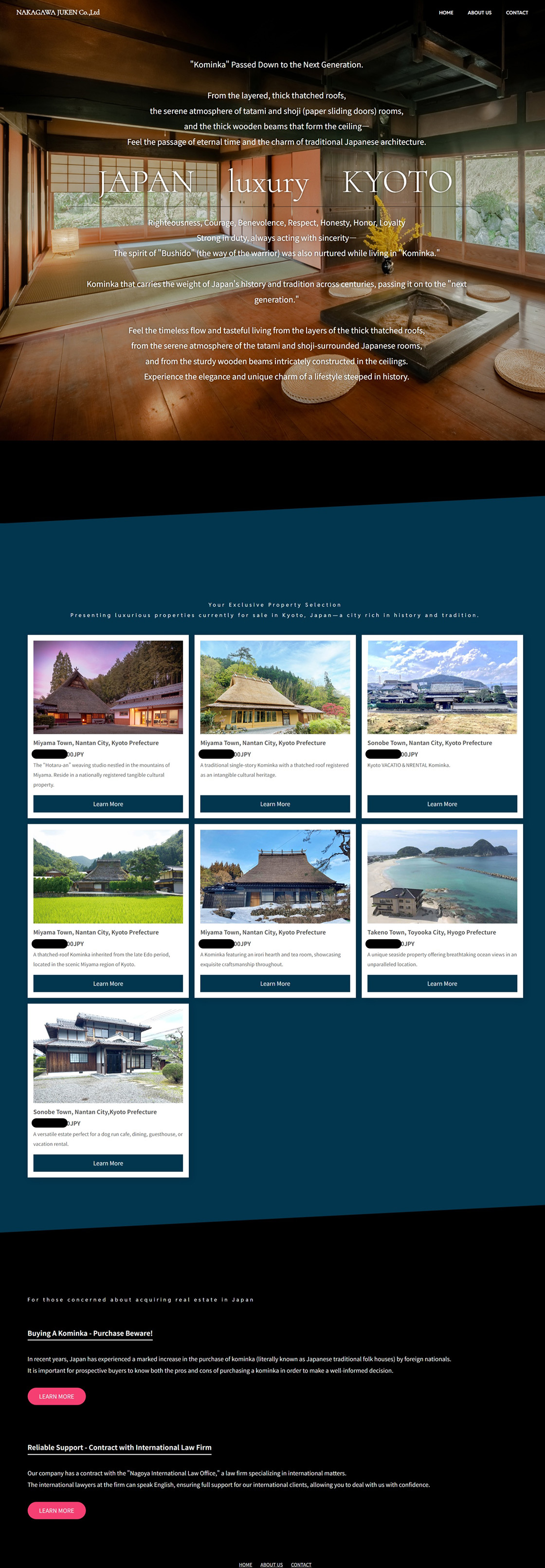Open the Hotaru-an weaving studio photo
545x1568 pixels.
coord(108,687)
